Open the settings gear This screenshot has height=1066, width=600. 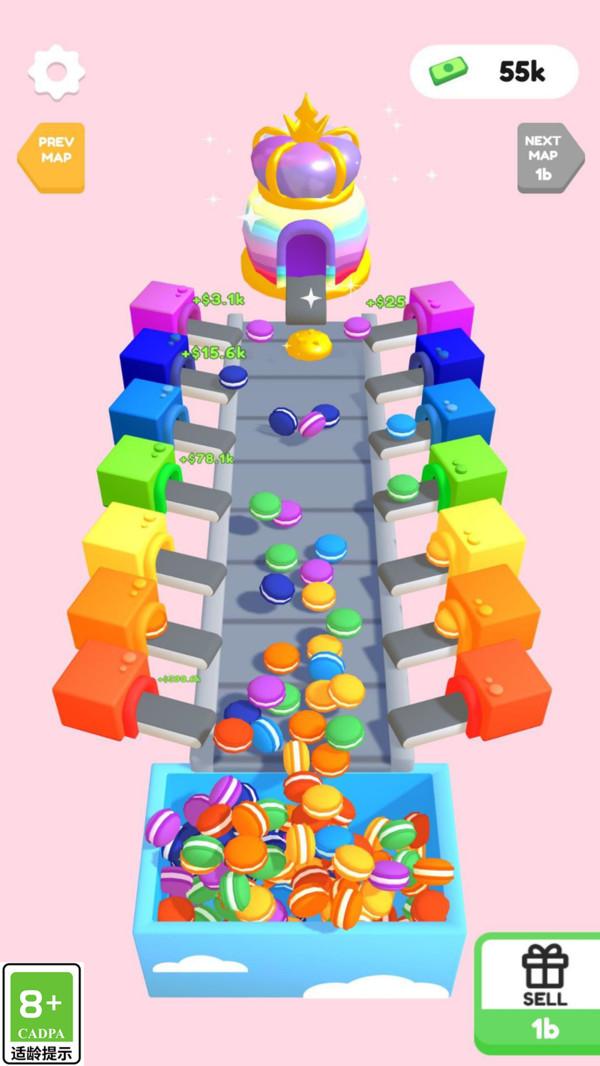[56, 71]
